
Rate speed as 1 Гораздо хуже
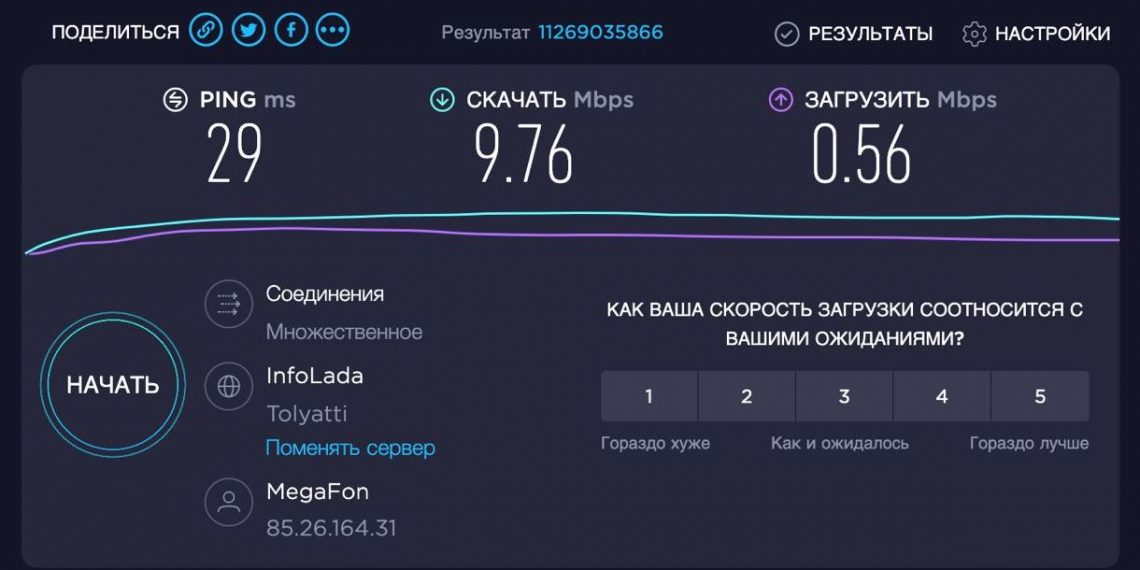[649, 397]
